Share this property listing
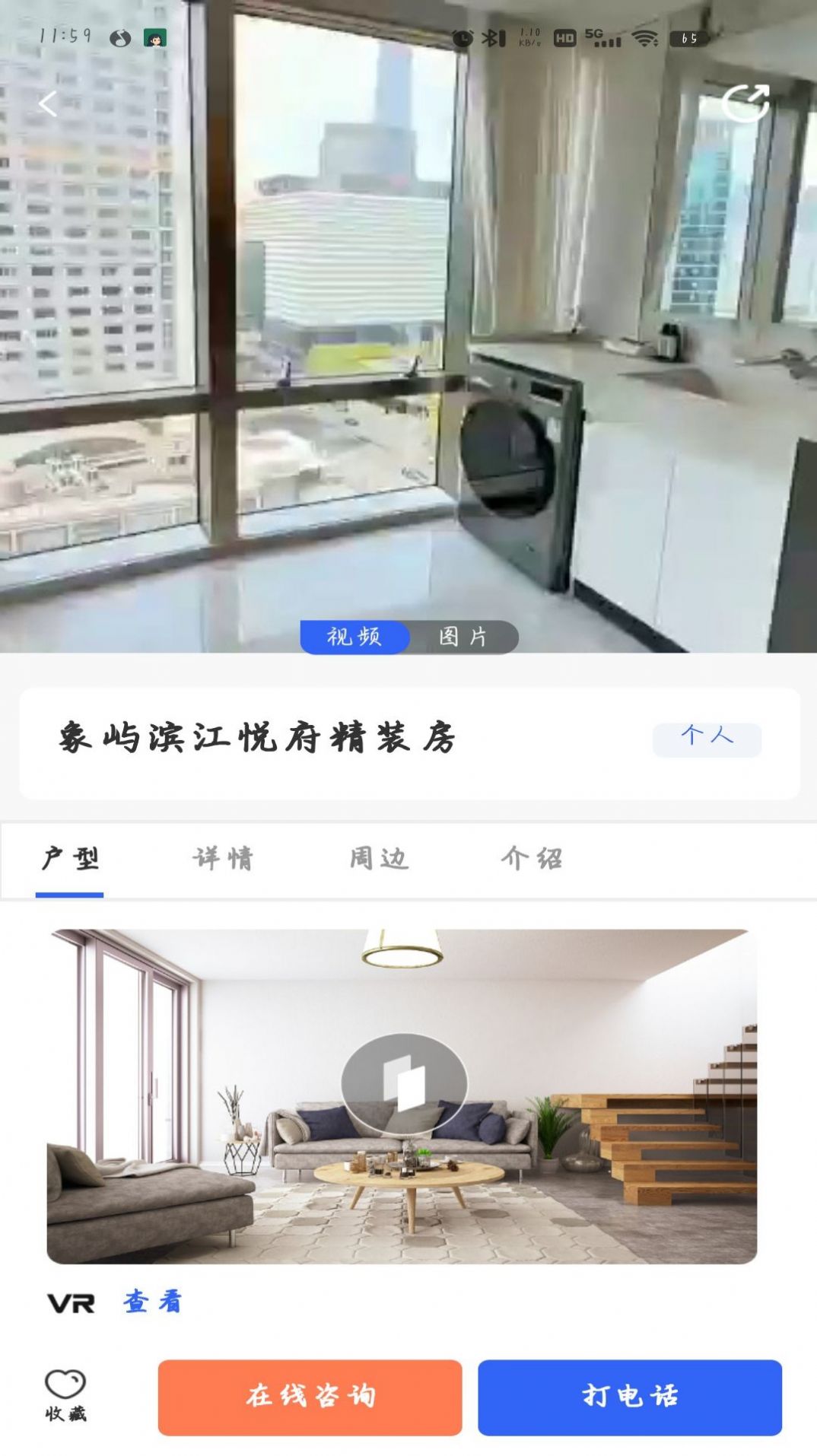Screen dimensions: 817x1456 tap(745, 103)
